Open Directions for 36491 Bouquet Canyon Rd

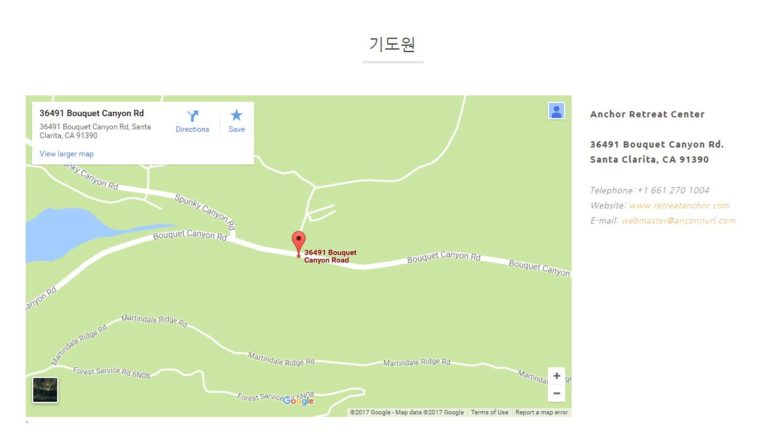pos(192,121)
